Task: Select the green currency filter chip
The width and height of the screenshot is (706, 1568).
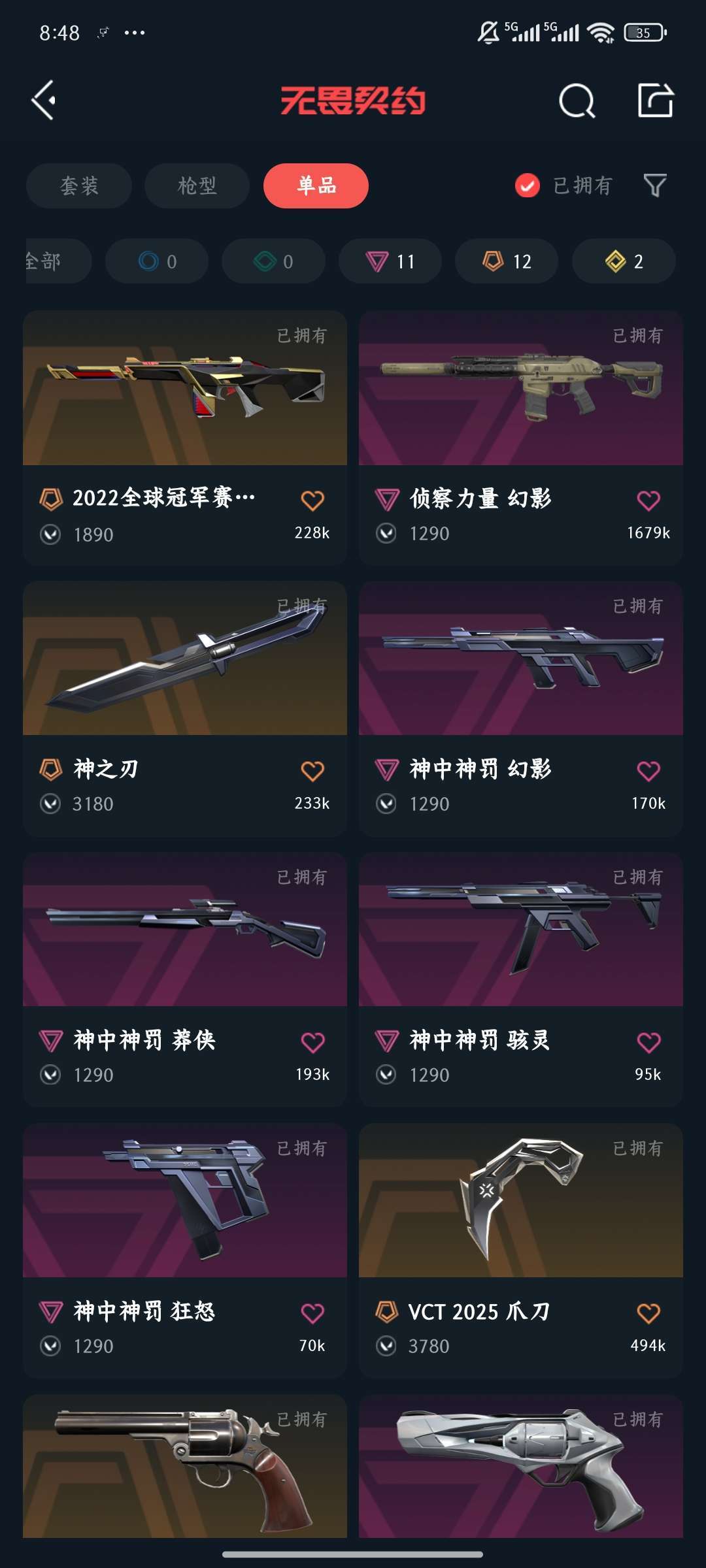Action: [273, 261]
